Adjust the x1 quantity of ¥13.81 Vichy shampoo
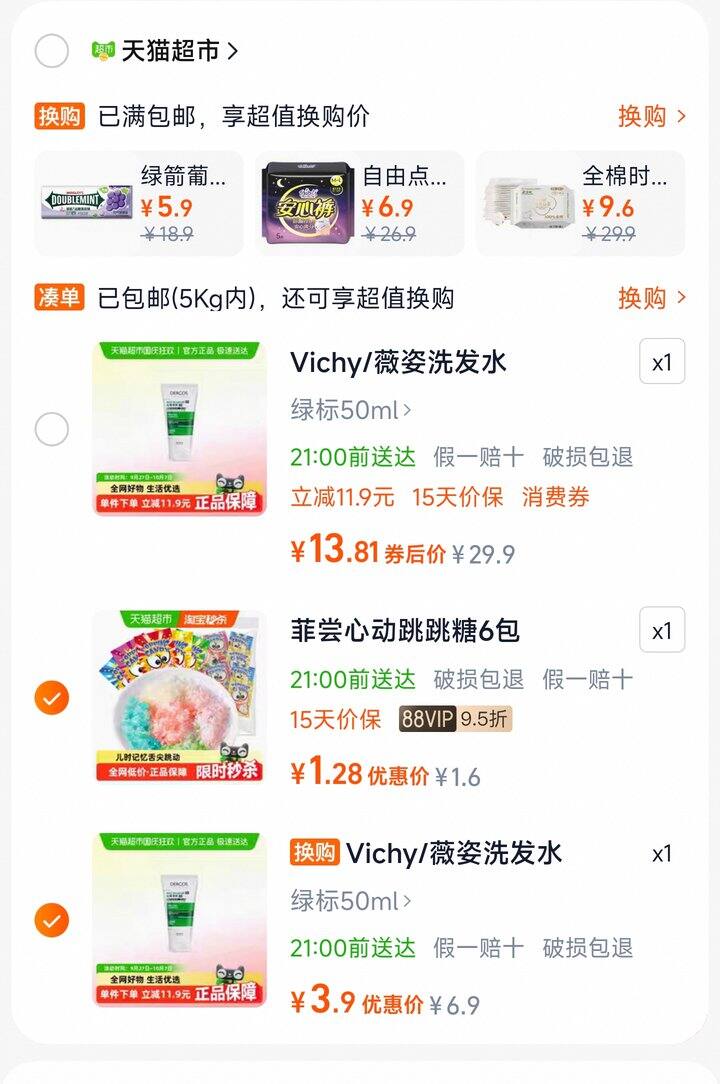 [x=662, y=362]
